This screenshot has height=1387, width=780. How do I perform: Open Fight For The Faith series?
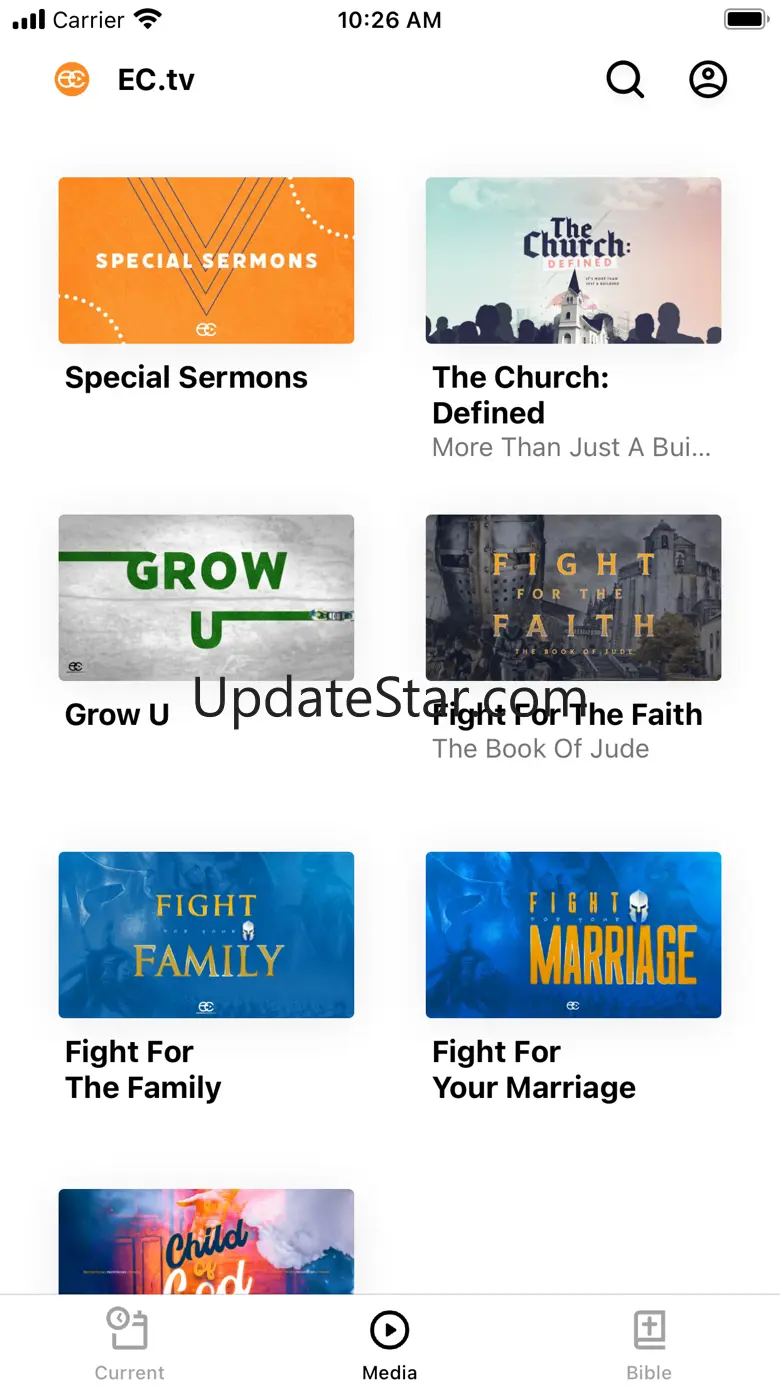[573, 598]
